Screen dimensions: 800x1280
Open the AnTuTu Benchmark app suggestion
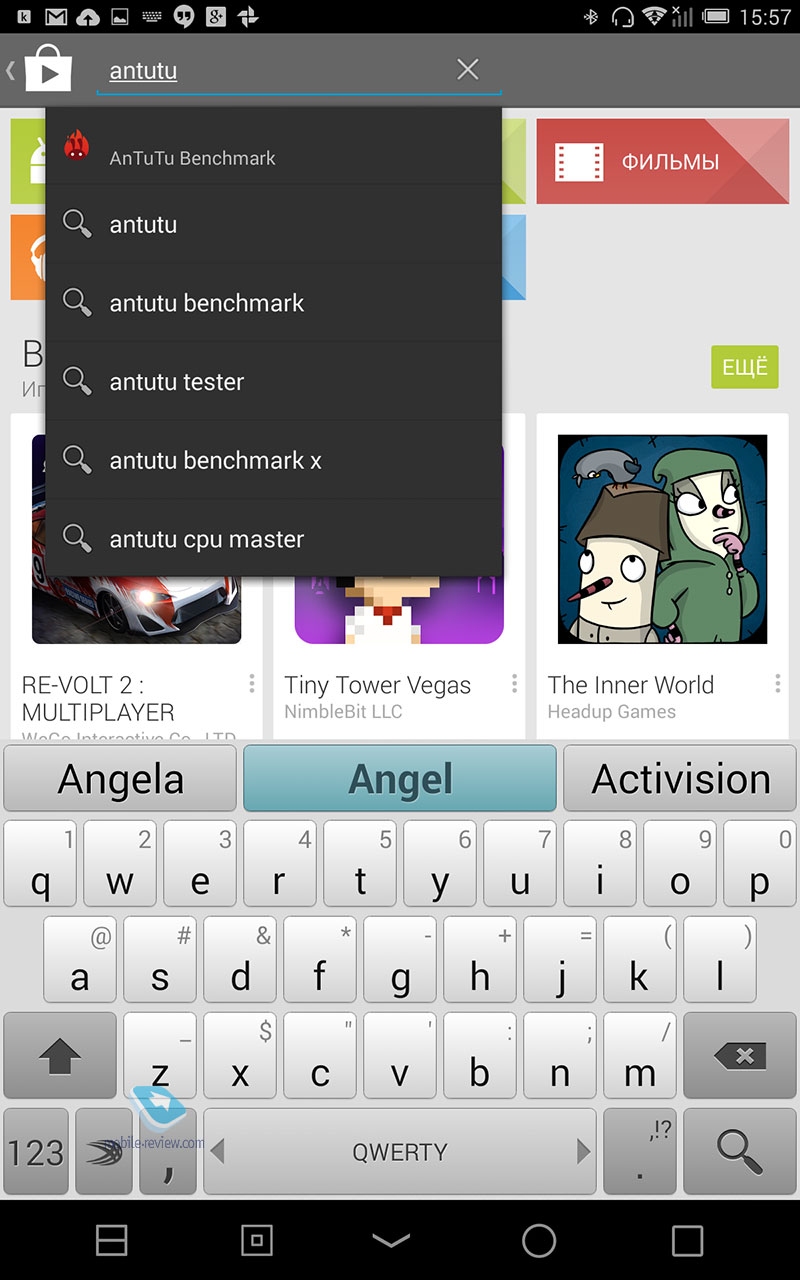pyautogui.click(x=273, y=147)
